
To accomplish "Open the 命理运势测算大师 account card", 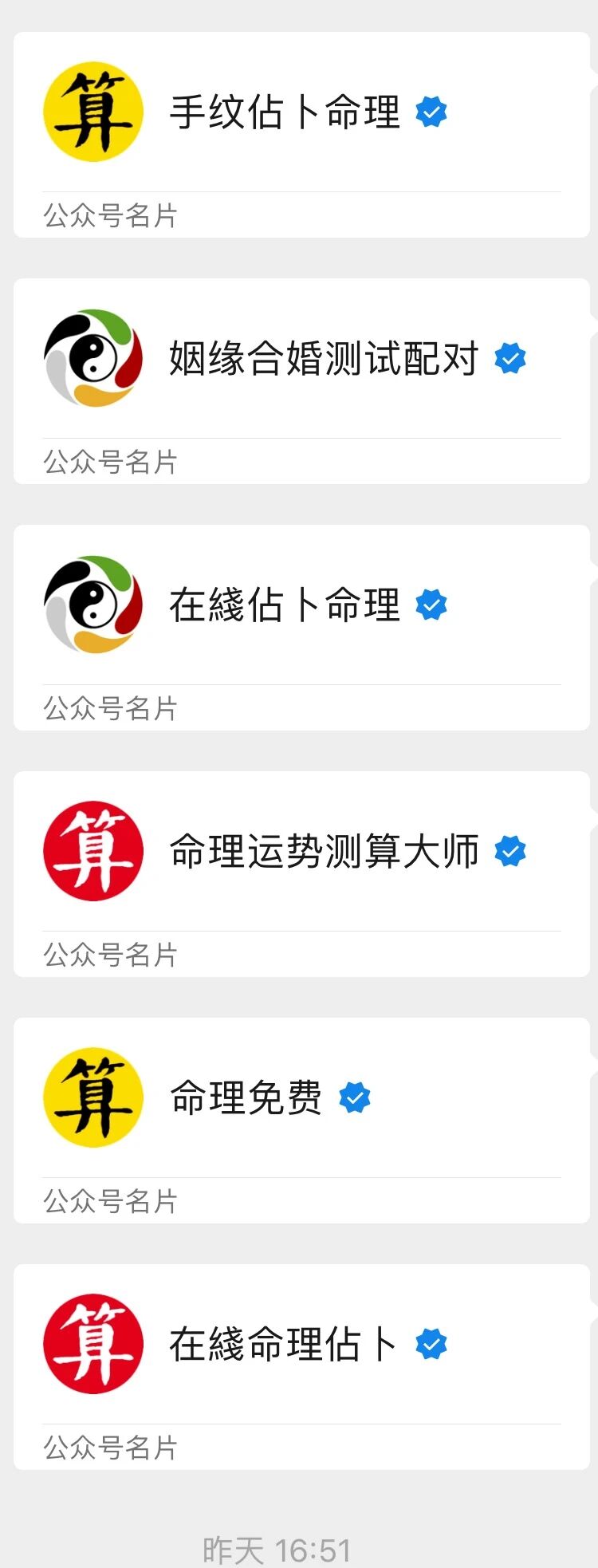I will click(301, 873).
